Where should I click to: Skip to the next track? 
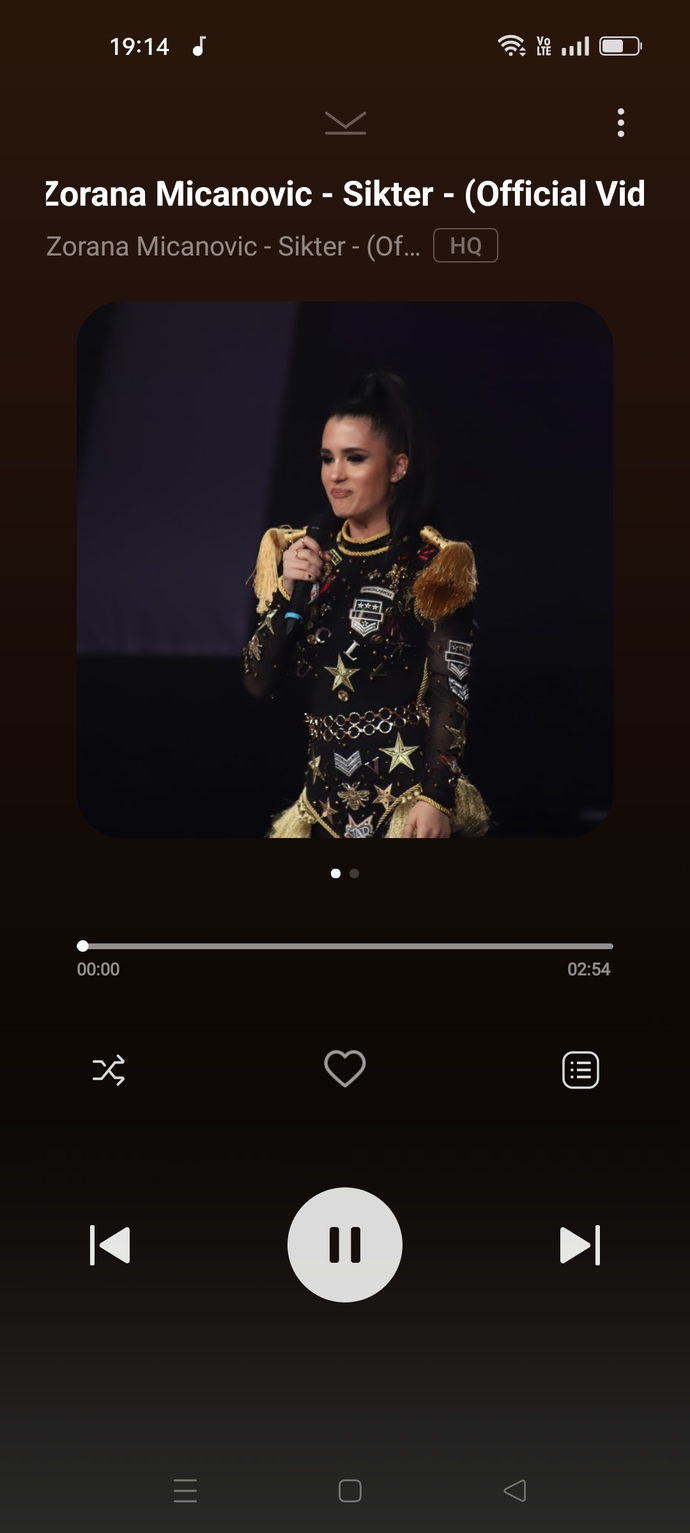coord(580,1245)
